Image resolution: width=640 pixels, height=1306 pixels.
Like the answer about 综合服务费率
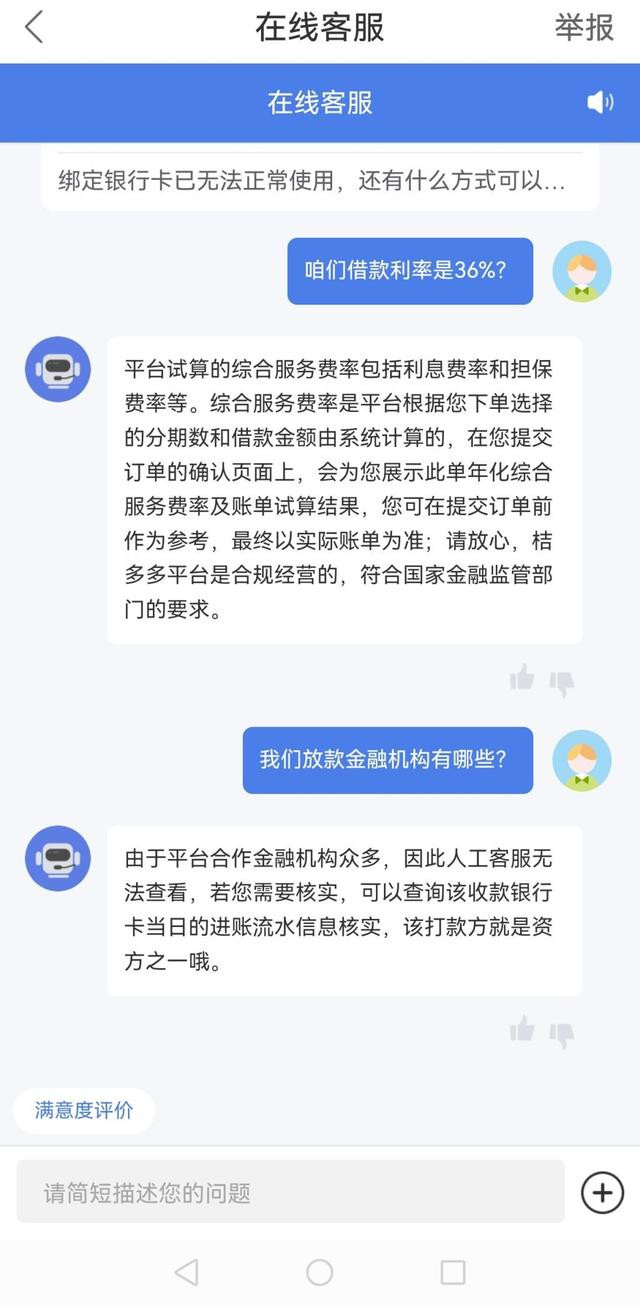(522, 678)
